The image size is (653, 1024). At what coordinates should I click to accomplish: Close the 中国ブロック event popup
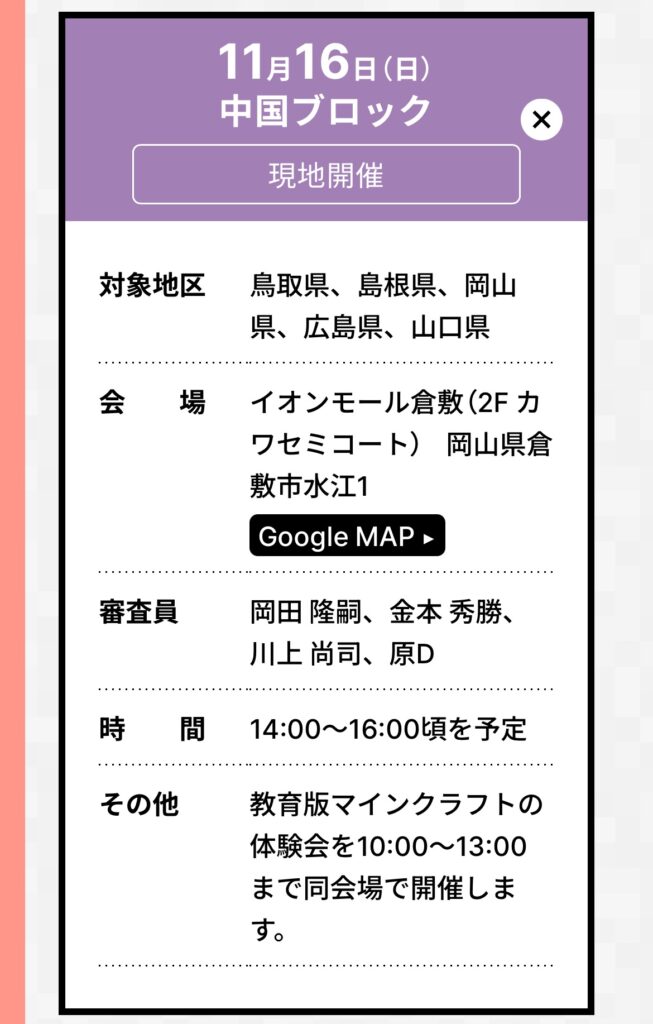(x=541, y=120)
